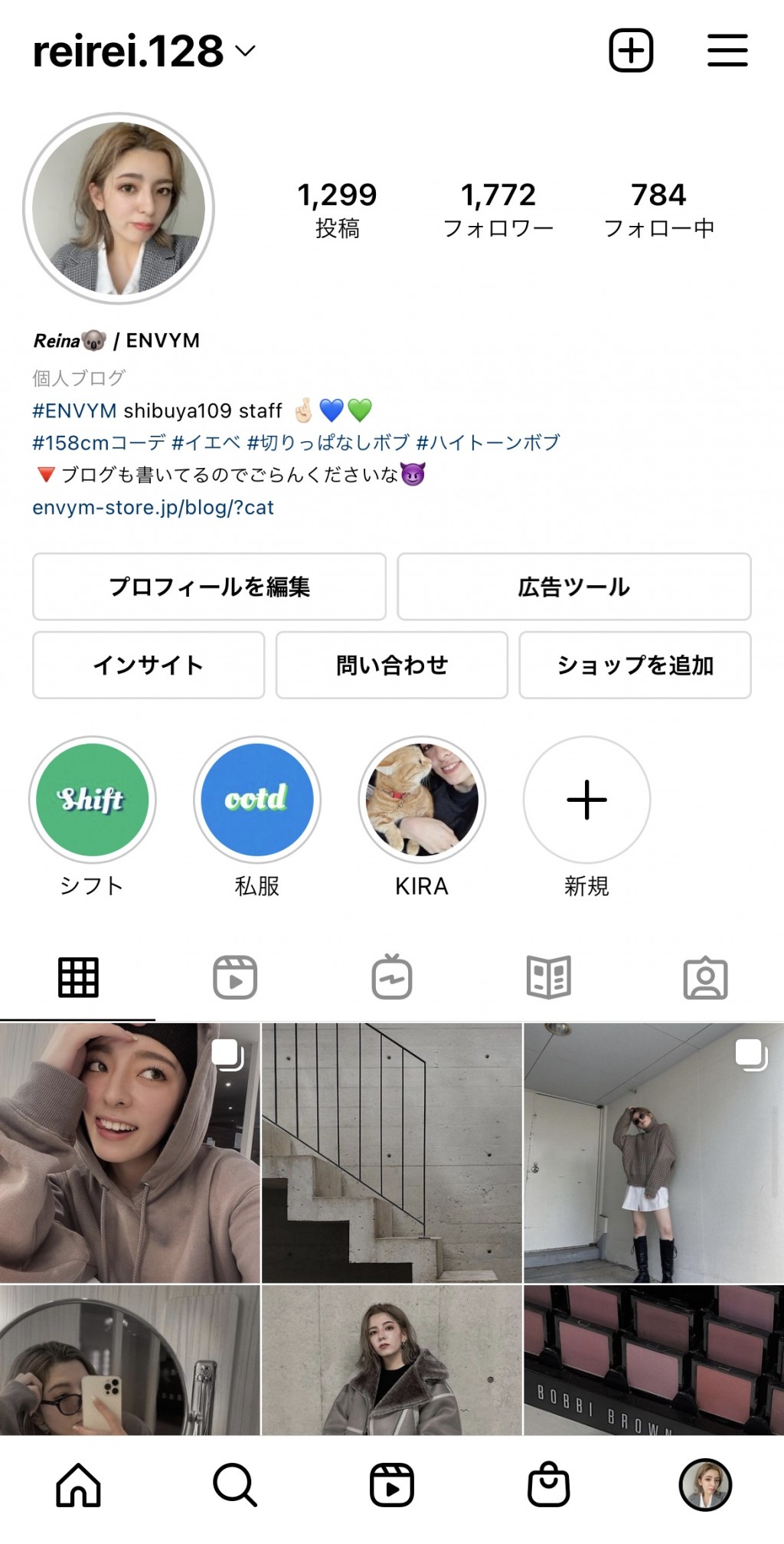Open the envym-store.jp/blog link
The image size is (784, 1544).
point(153,508)
